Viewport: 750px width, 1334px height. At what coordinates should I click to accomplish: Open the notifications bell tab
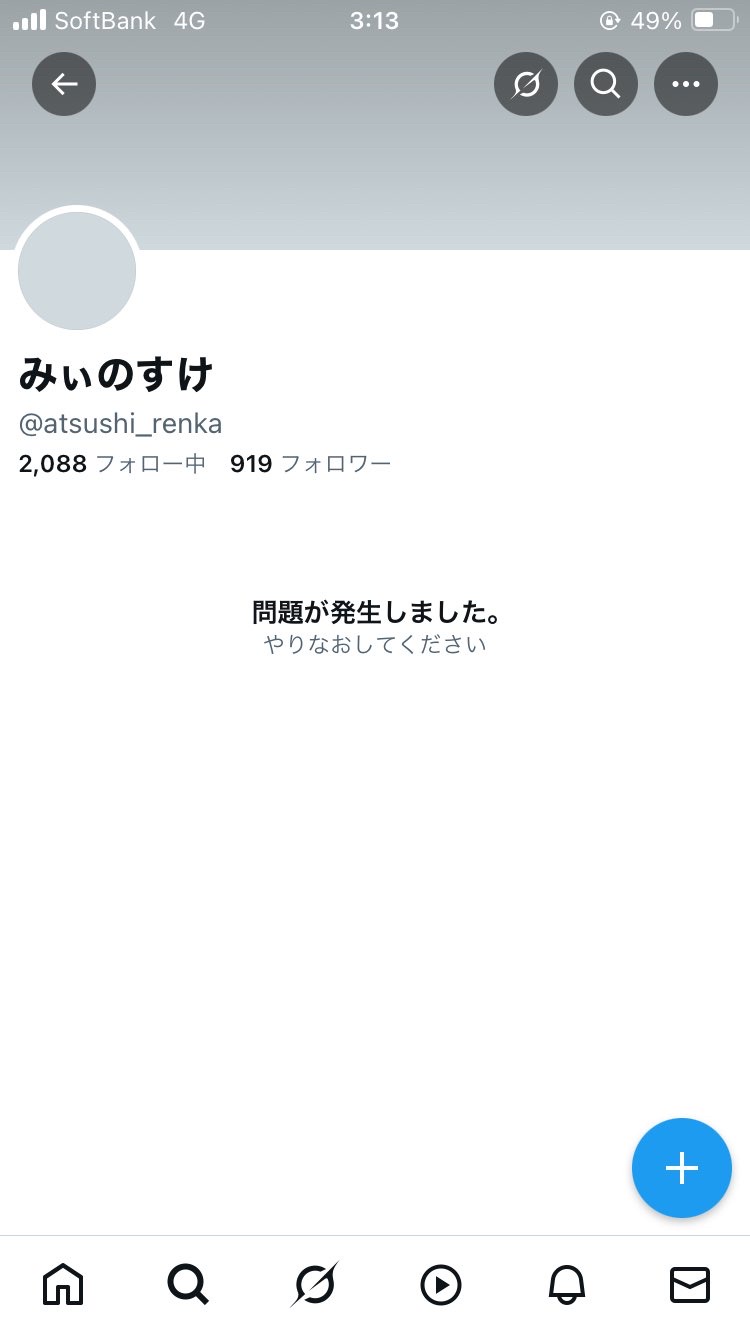click(x=566, y=1284)
